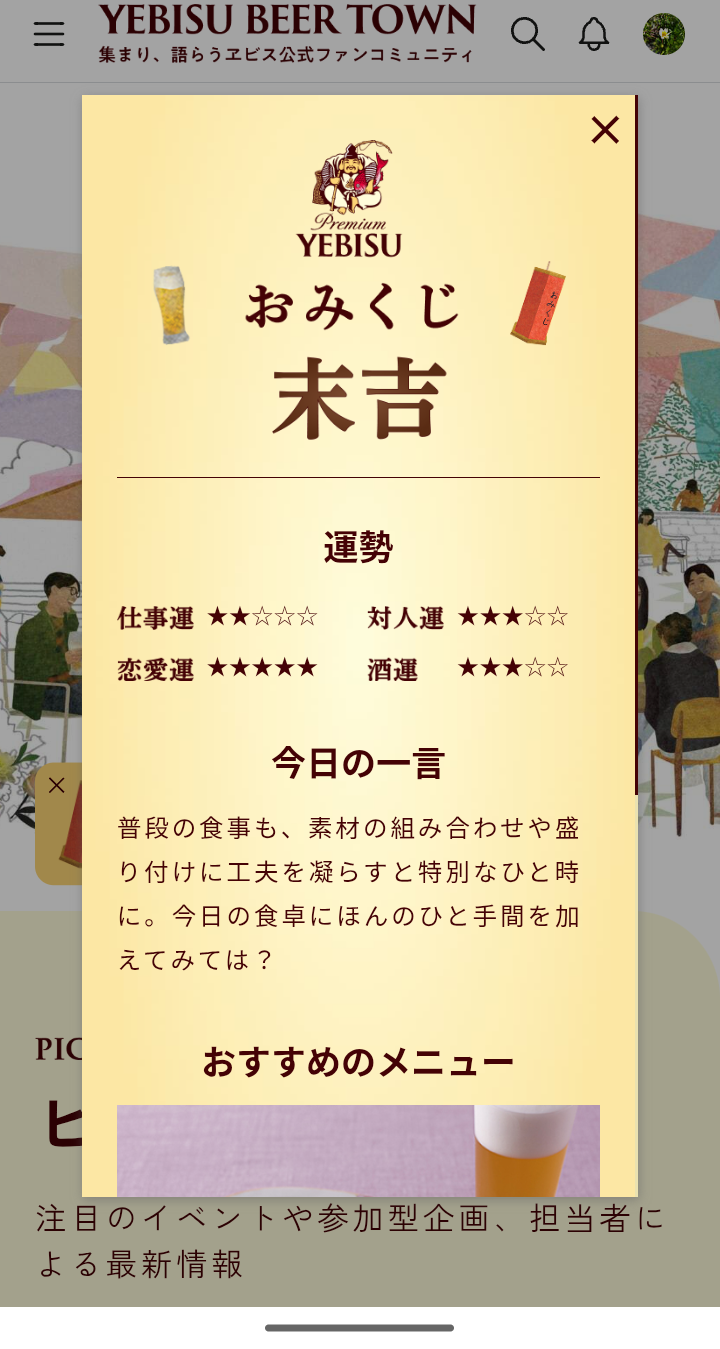Open the recommended menu photo

358,1151
